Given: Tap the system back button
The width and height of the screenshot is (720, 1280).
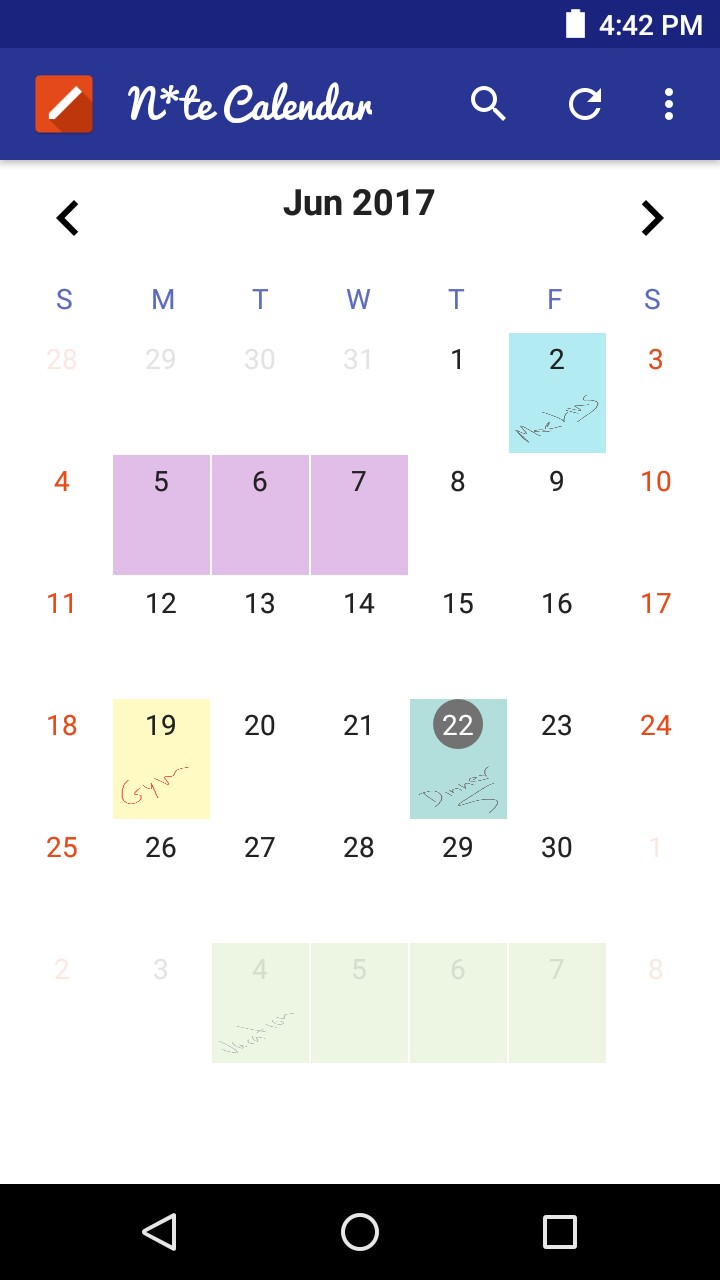Looking at the screenshot, I should click(160, 1232).
